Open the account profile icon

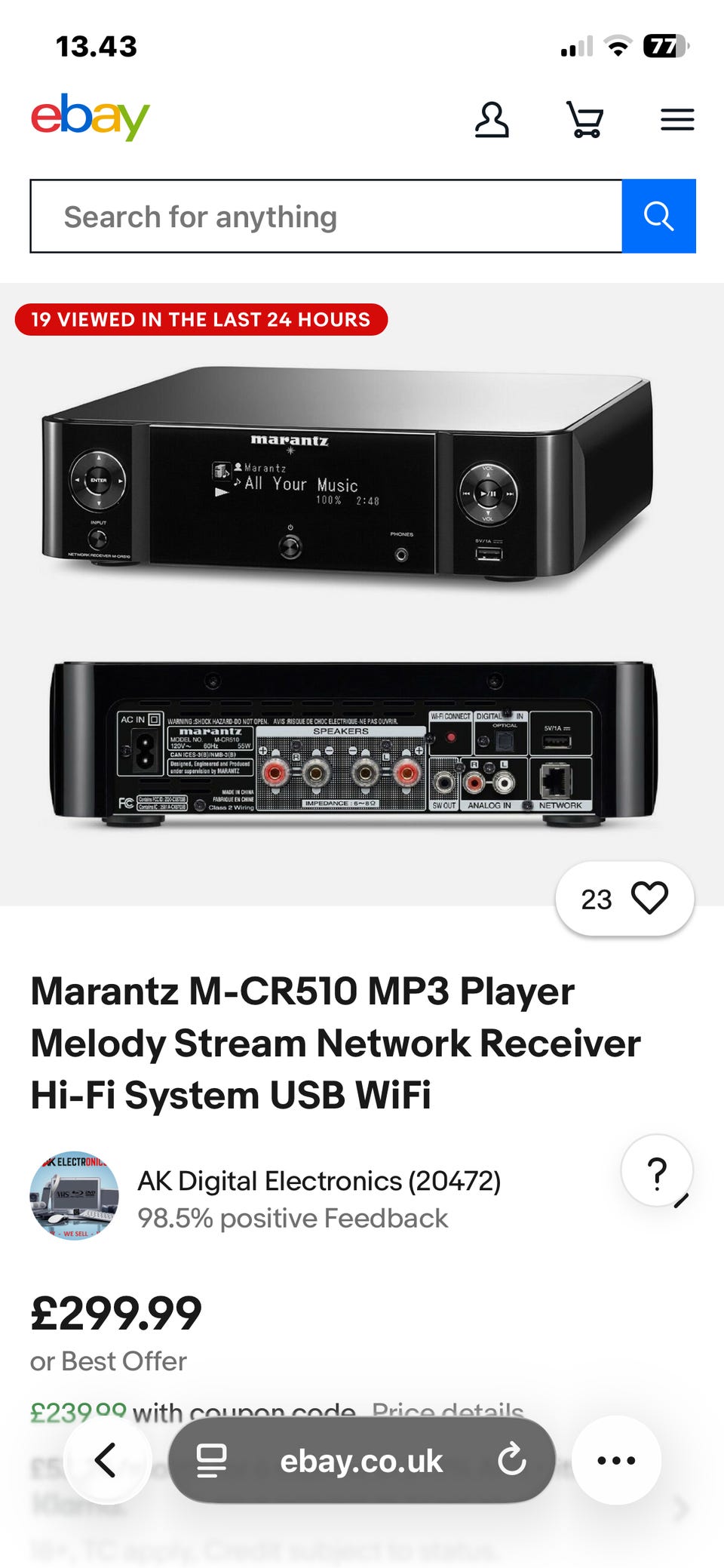click(492, 119)
